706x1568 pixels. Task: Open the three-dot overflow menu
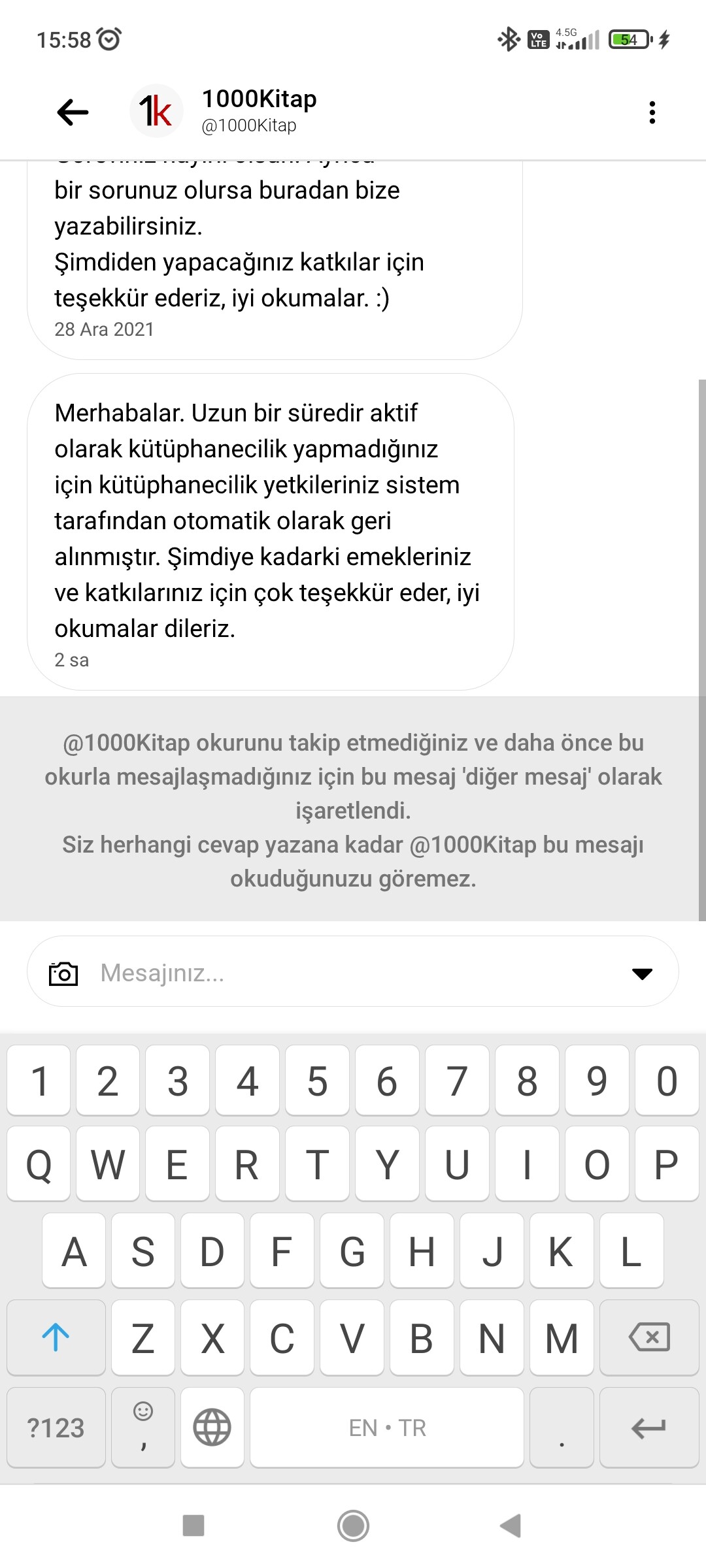click(652, 112)
